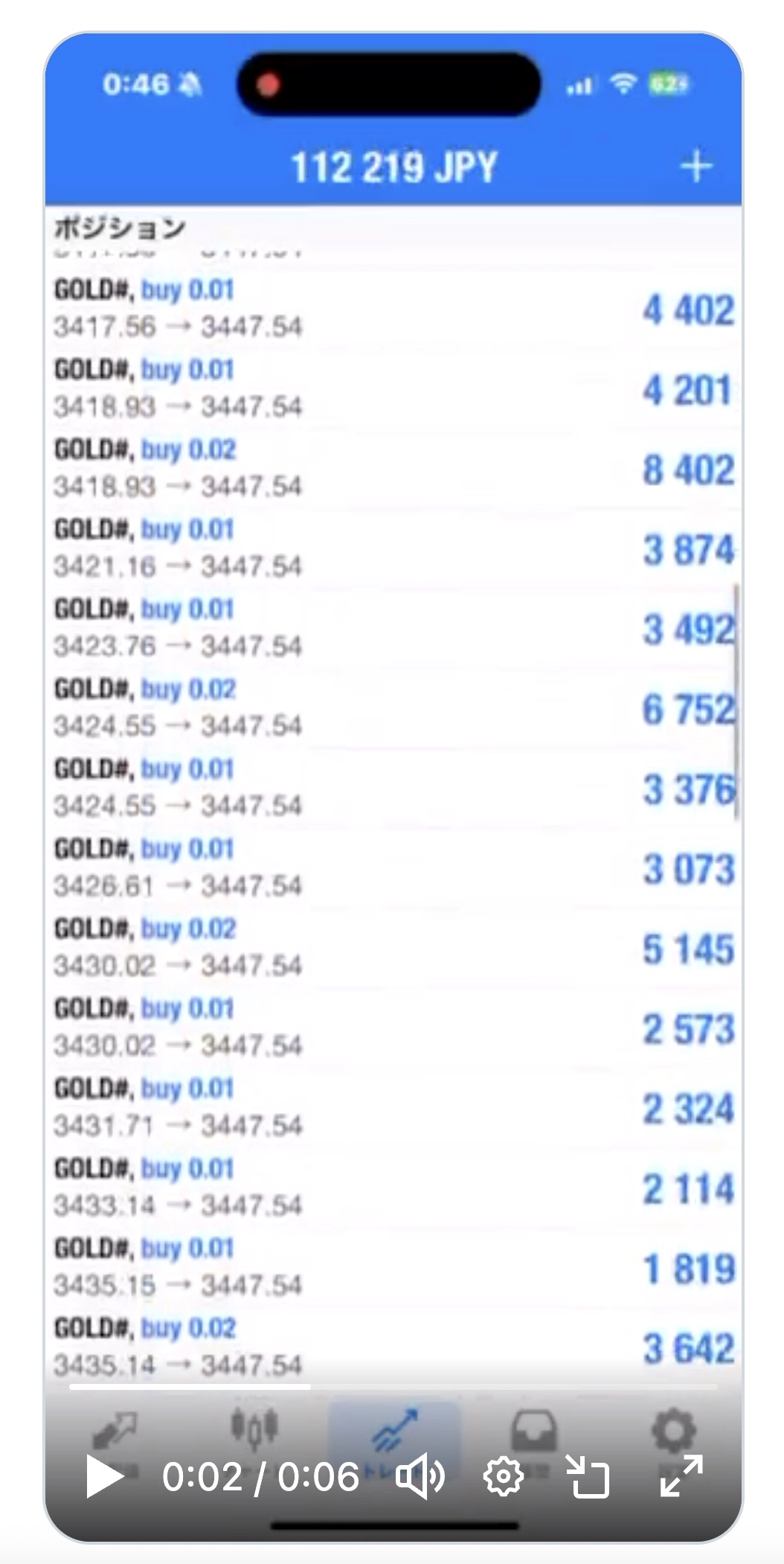Play the paused video
This screenshot has width=784, height=1564.
tap(105, 1476)
